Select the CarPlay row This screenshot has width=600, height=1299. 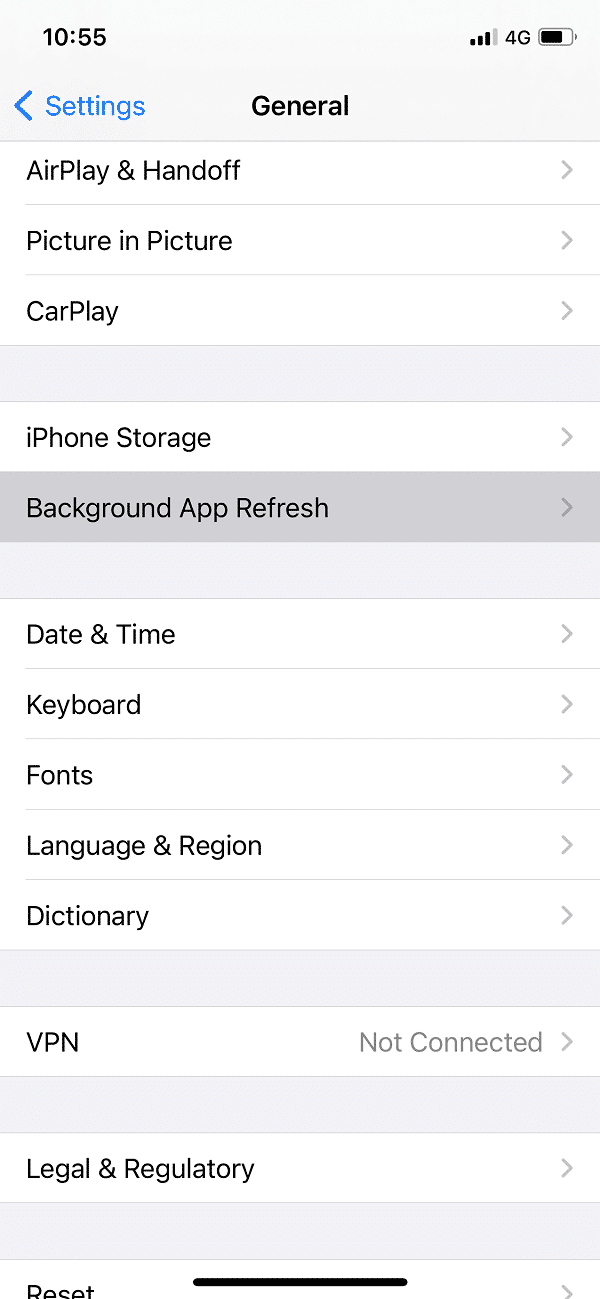pyautogui.click(x=300, y=311)
